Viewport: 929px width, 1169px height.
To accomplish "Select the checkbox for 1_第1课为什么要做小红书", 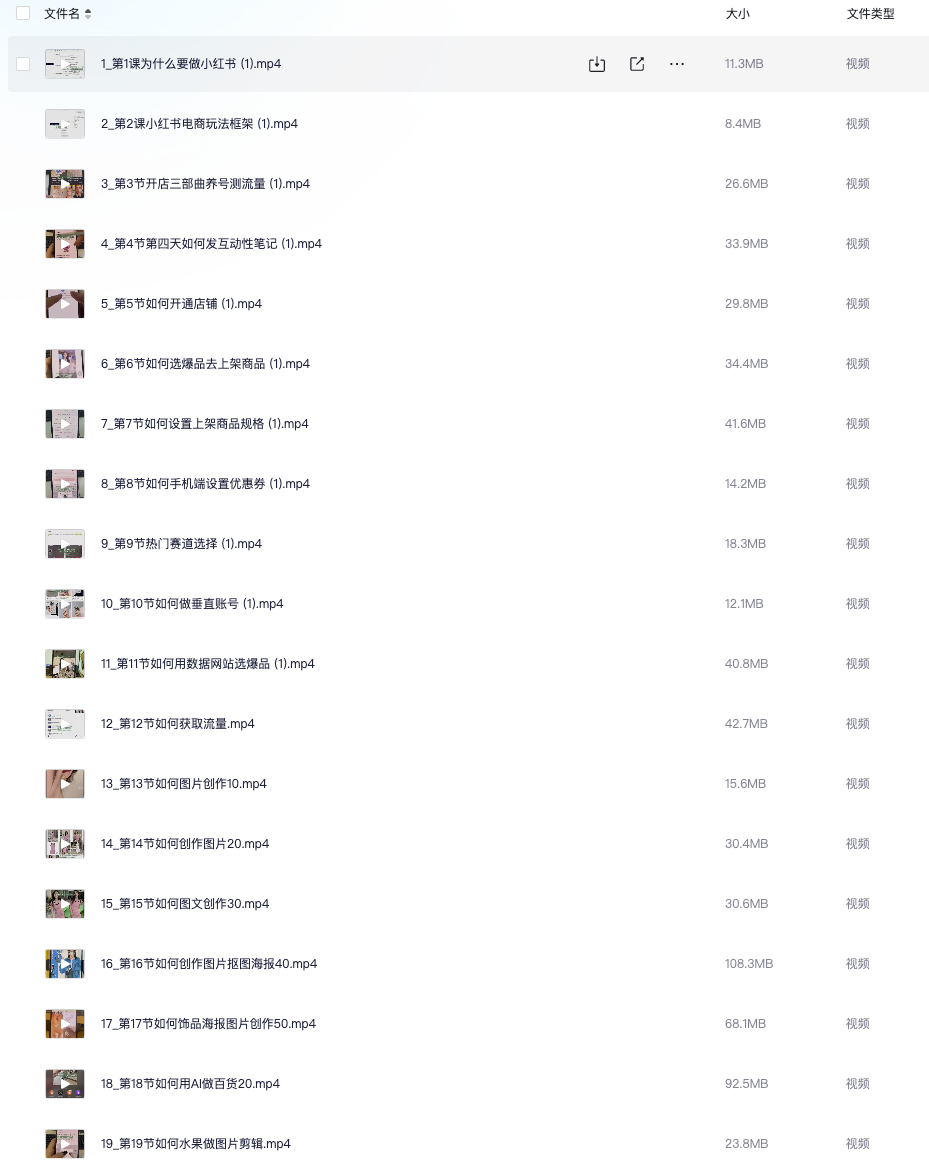I will [x=23, y=64].
